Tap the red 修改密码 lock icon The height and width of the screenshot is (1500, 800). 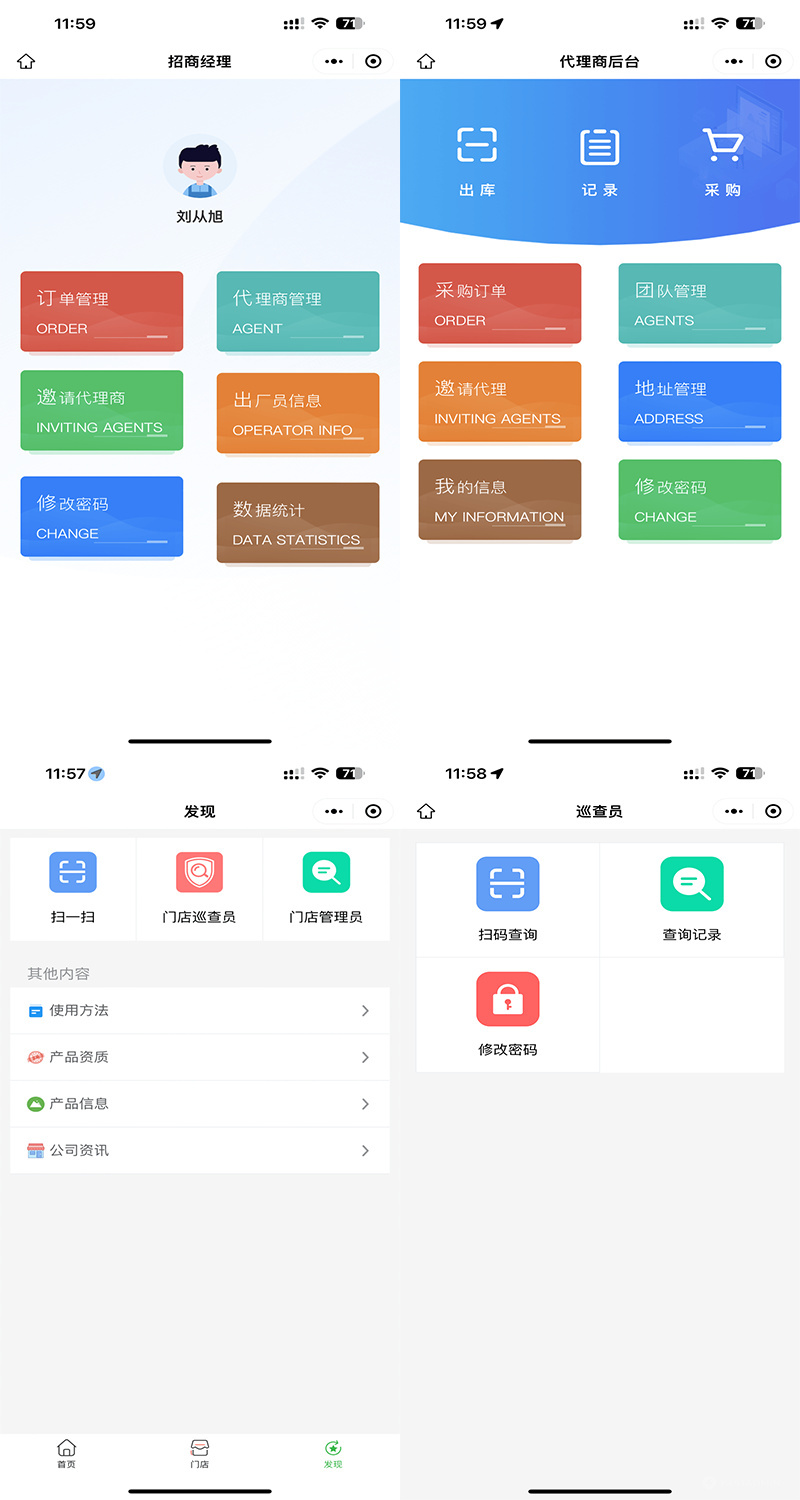[x=508, y=998]
